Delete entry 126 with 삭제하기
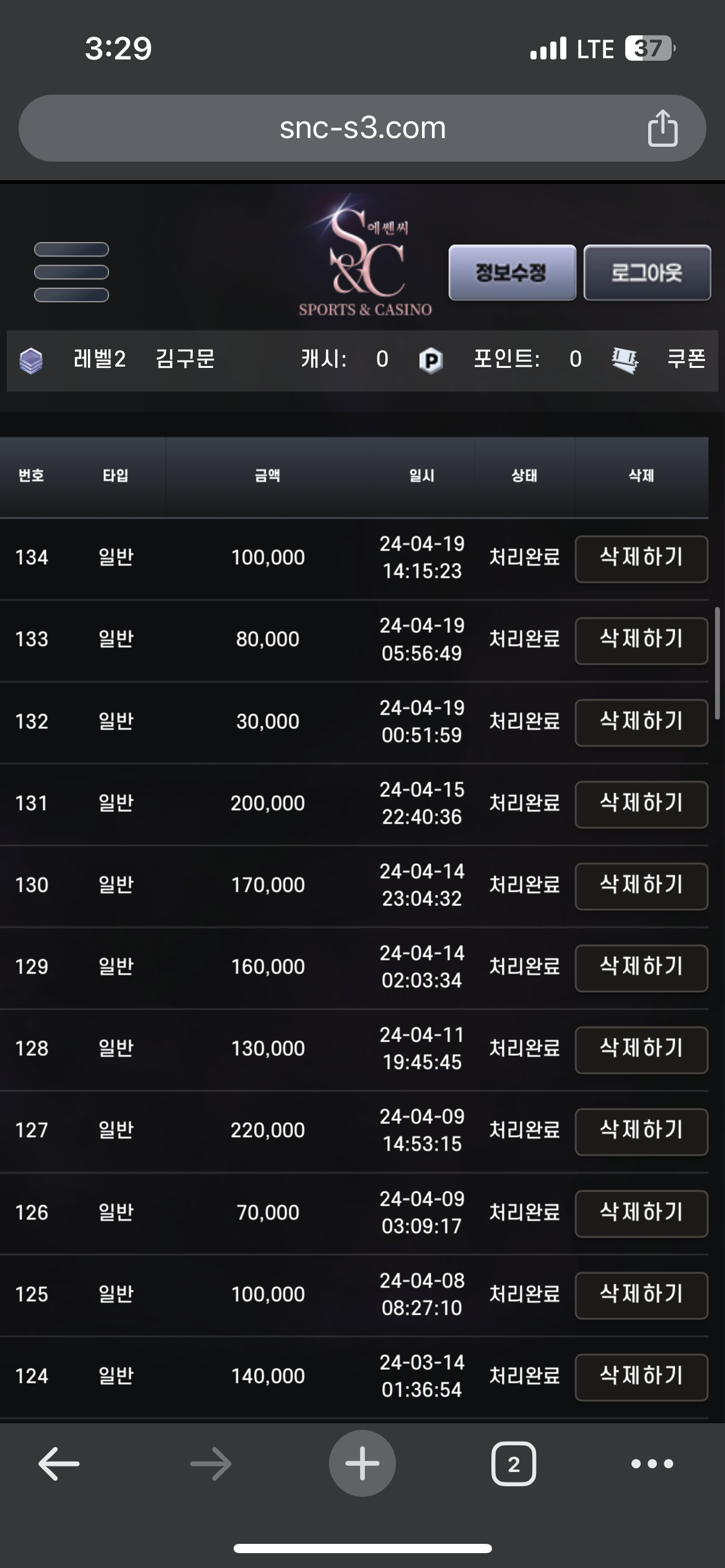The height and width of the screenshot is (1568, 725). [641, 1213]
